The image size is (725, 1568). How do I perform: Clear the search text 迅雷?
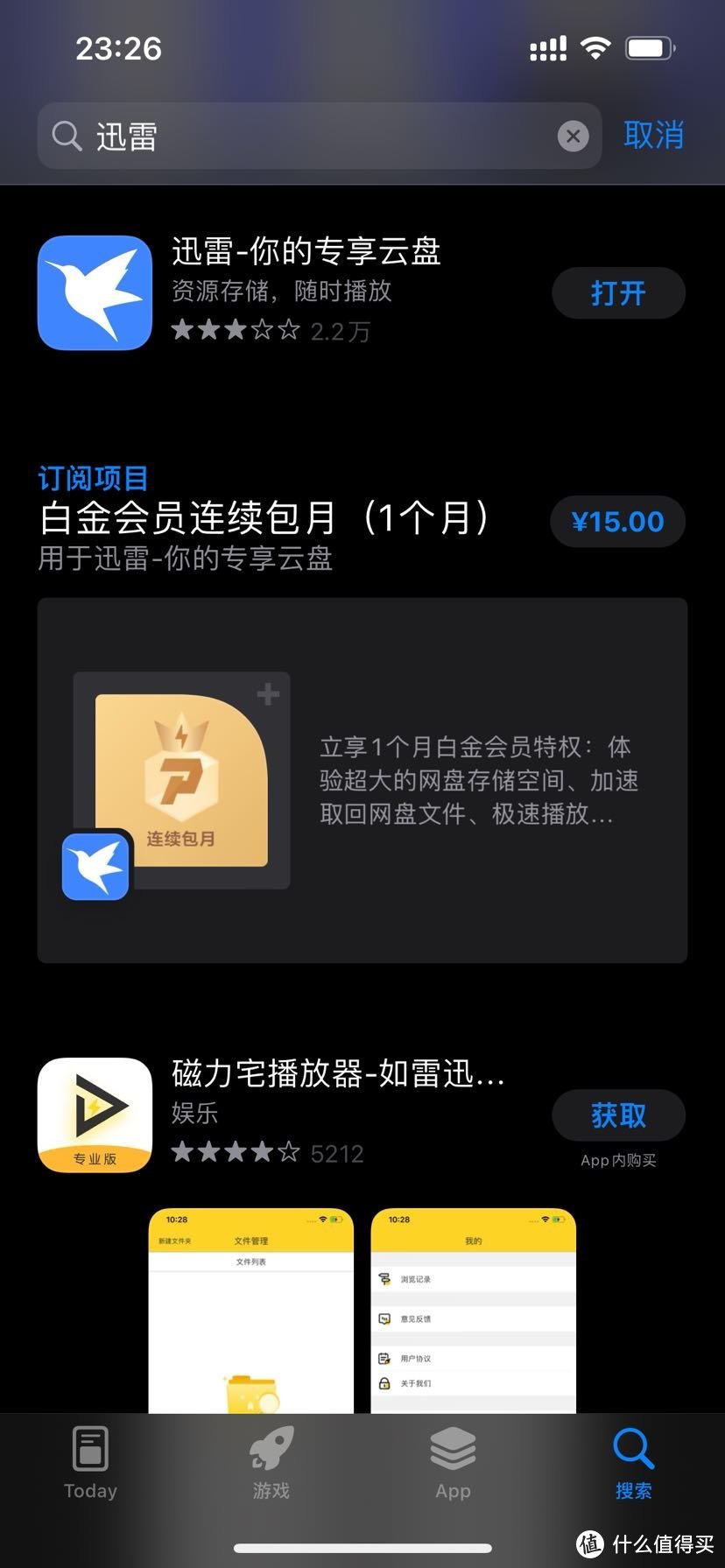pos(573,137)
